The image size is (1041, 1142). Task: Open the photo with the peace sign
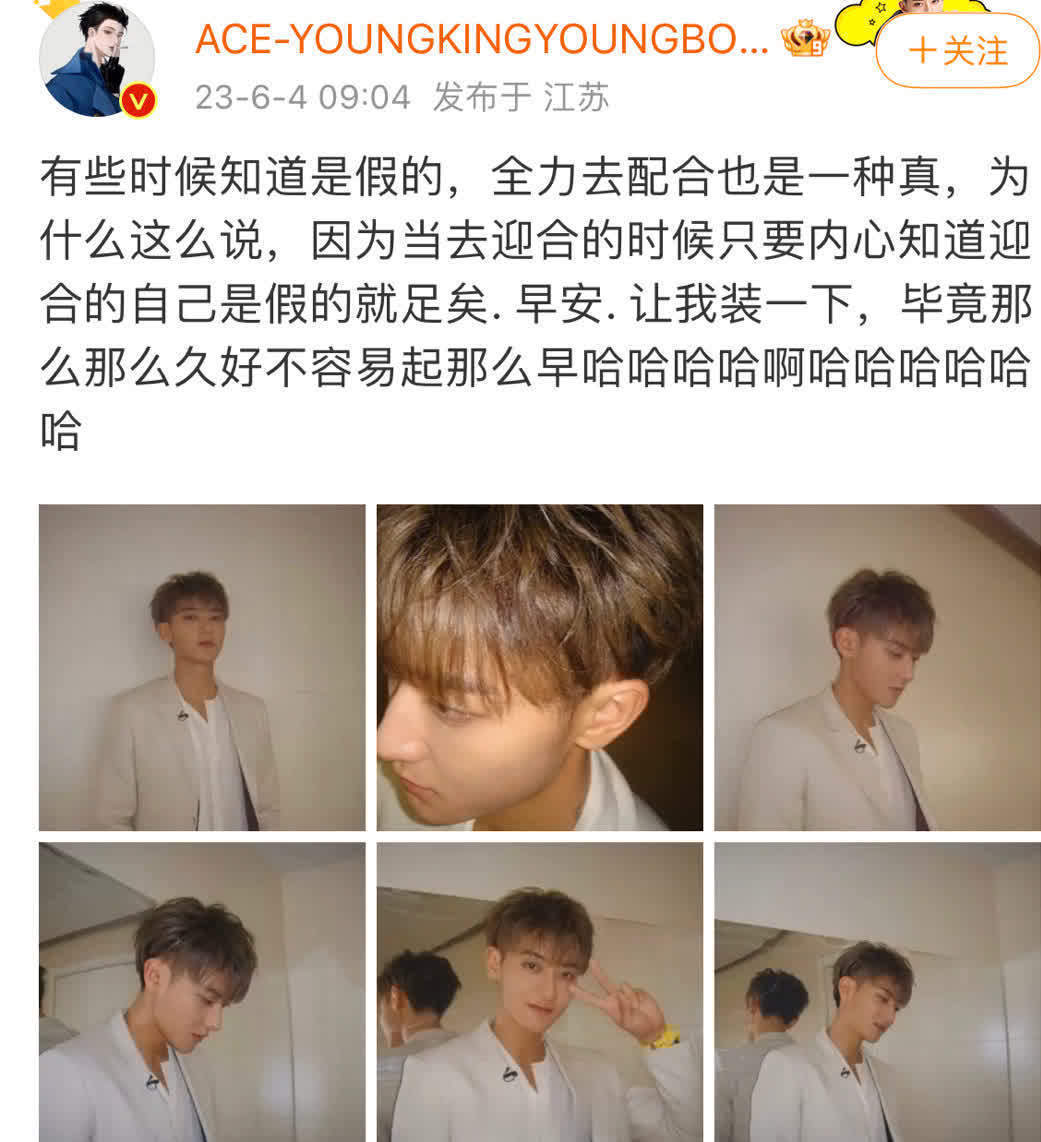coord(539,992)
